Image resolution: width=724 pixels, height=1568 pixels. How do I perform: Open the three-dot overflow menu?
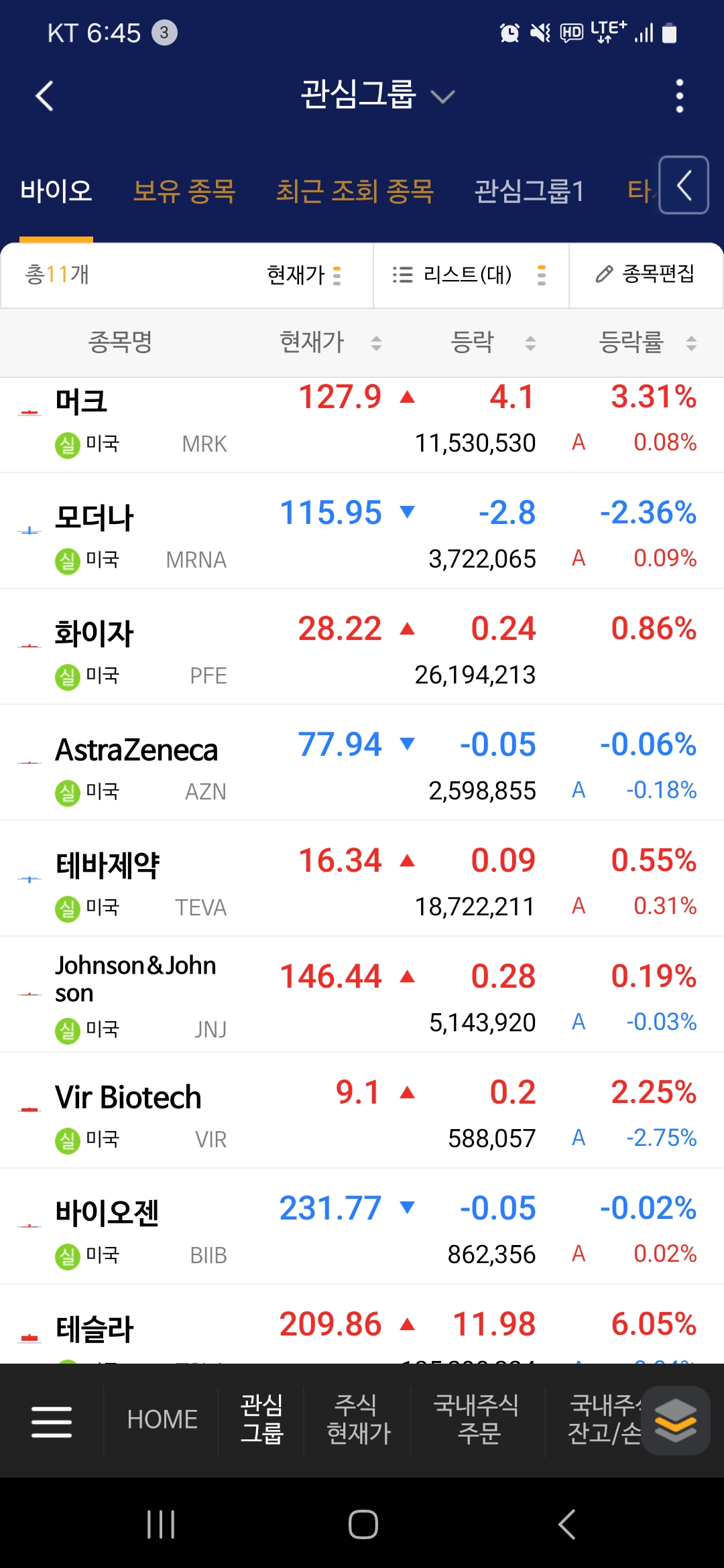pyautogui.click(x=679, y=96)
